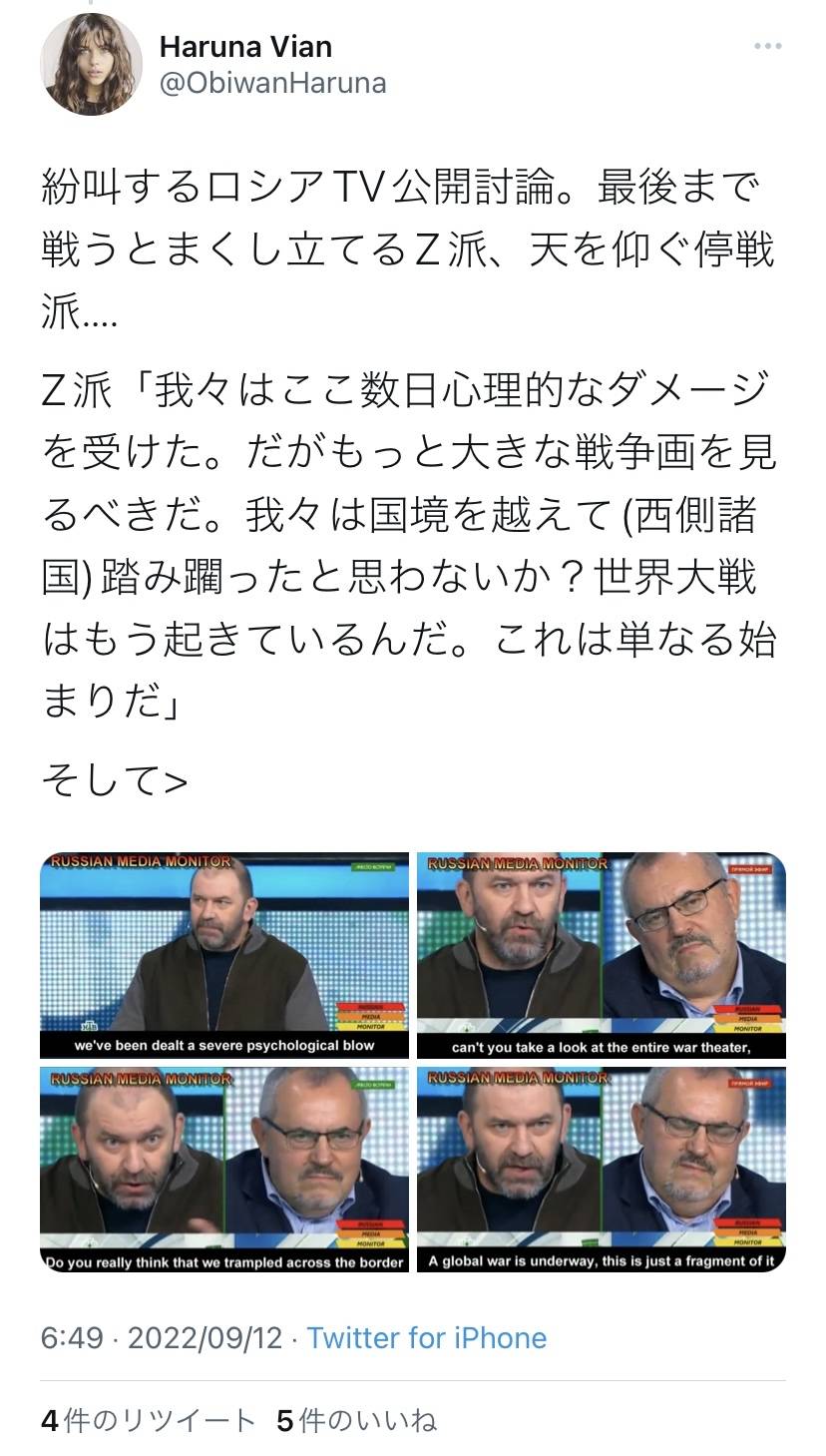826x1456 pixels.
Task: Open image captioned 'entire war theater'
Action: click(601, 955)
